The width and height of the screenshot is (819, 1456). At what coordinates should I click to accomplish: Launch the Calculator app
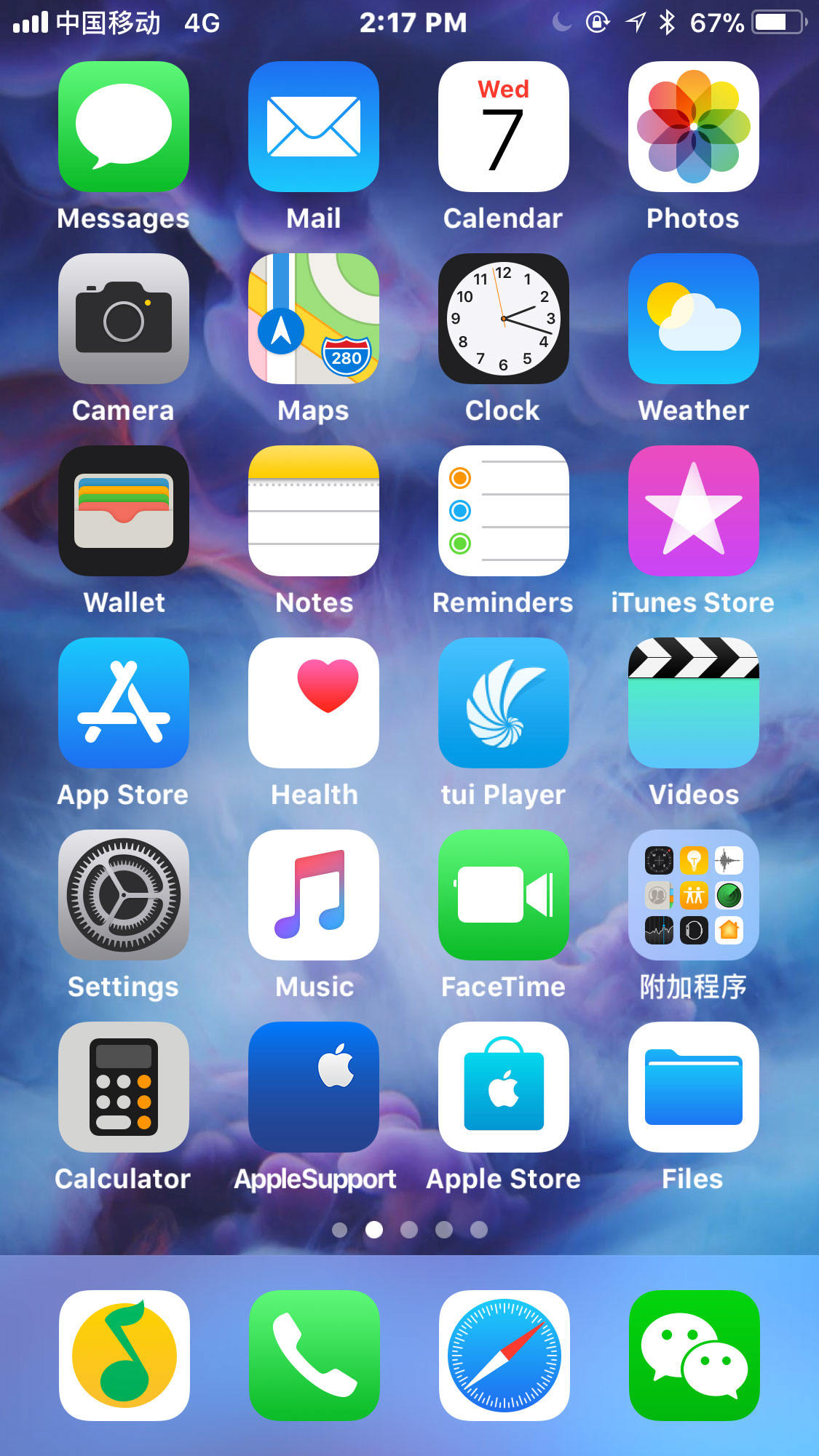[x=124, y=1087]
